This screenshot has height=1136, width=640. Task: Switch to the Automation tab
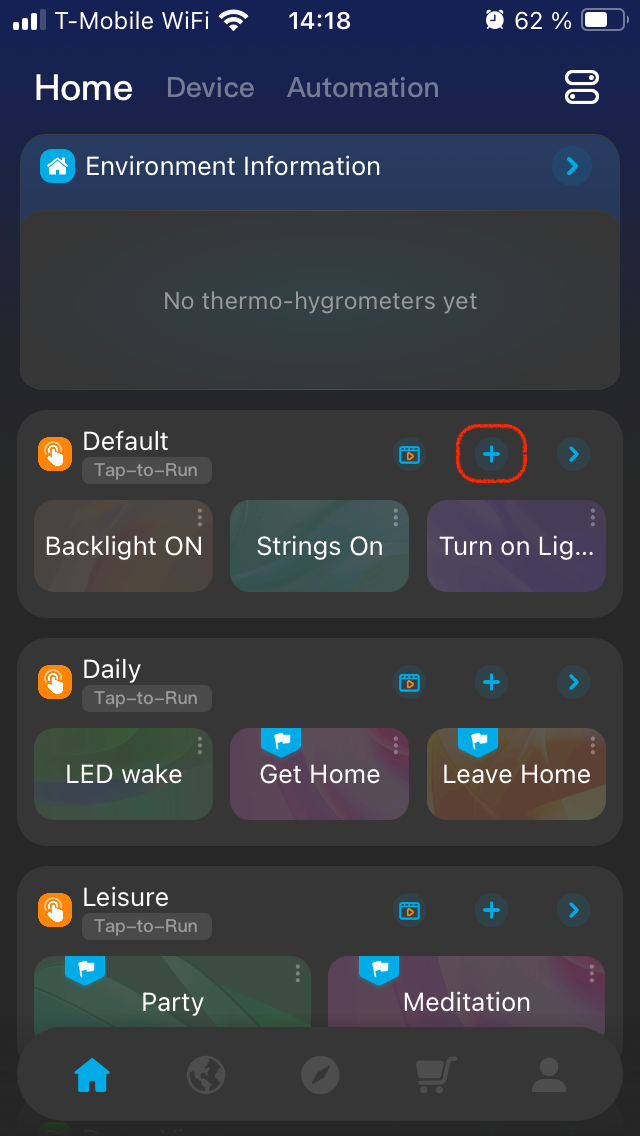point(363,88)
